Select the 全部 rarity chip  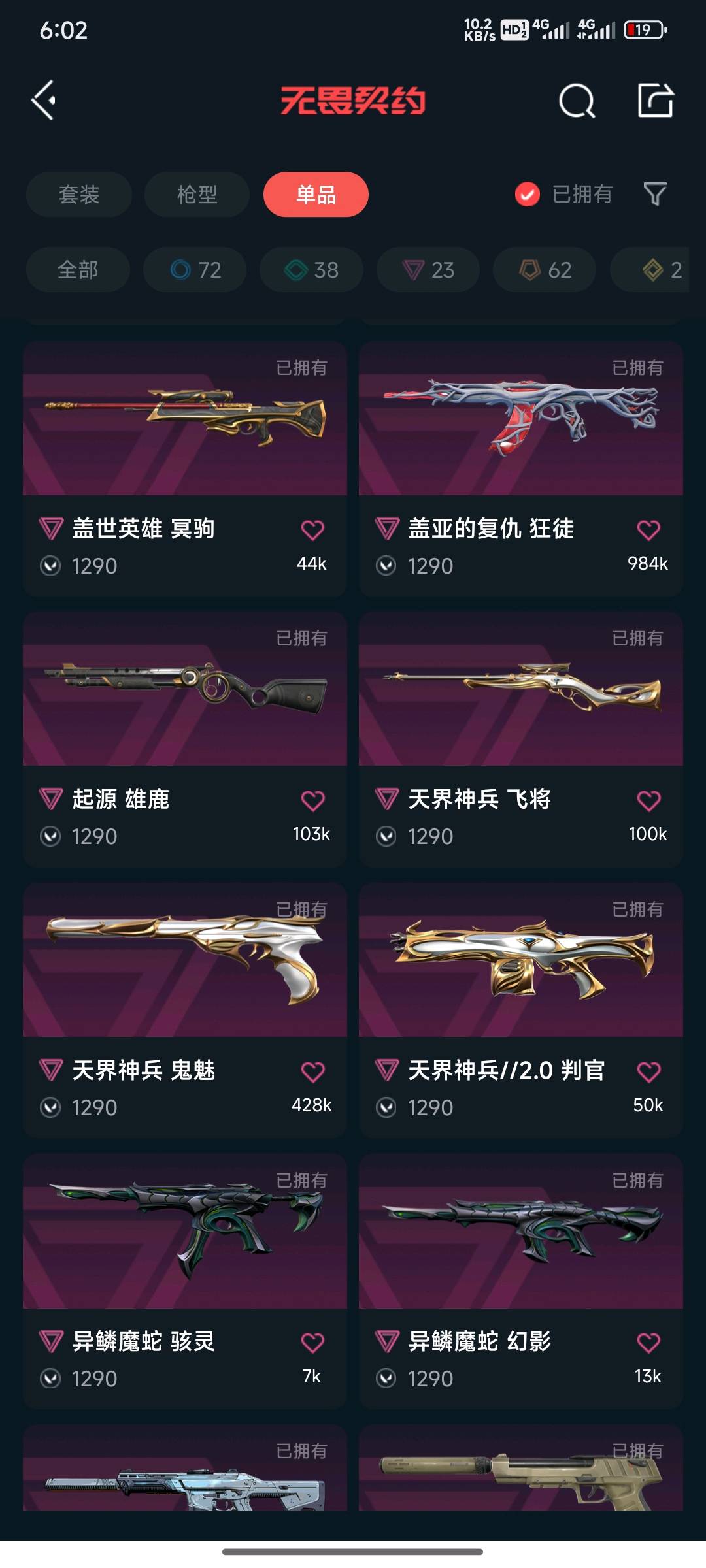[78, 269]
